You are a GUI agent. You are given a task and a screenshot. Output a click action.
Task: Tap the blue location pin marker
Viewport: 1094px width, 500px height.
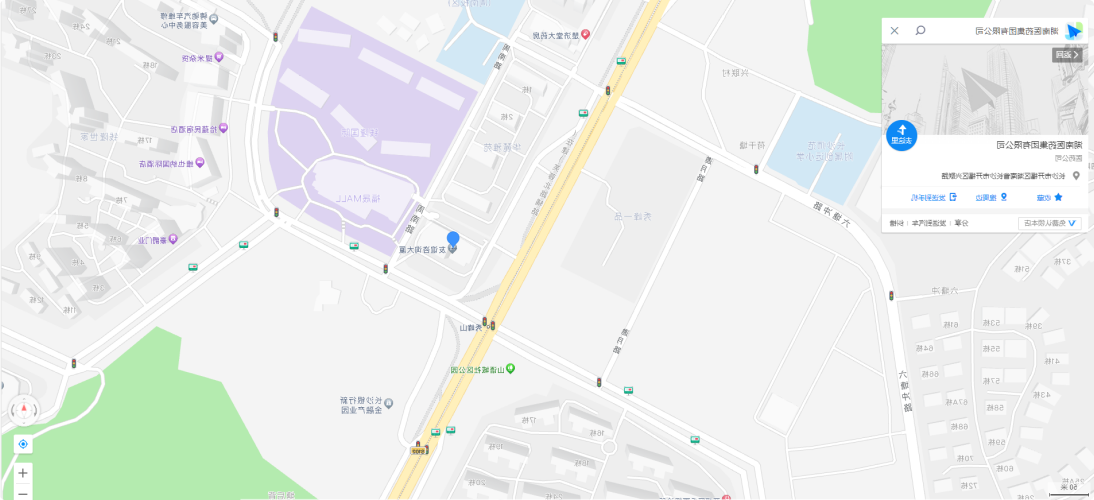click(453, 240)
